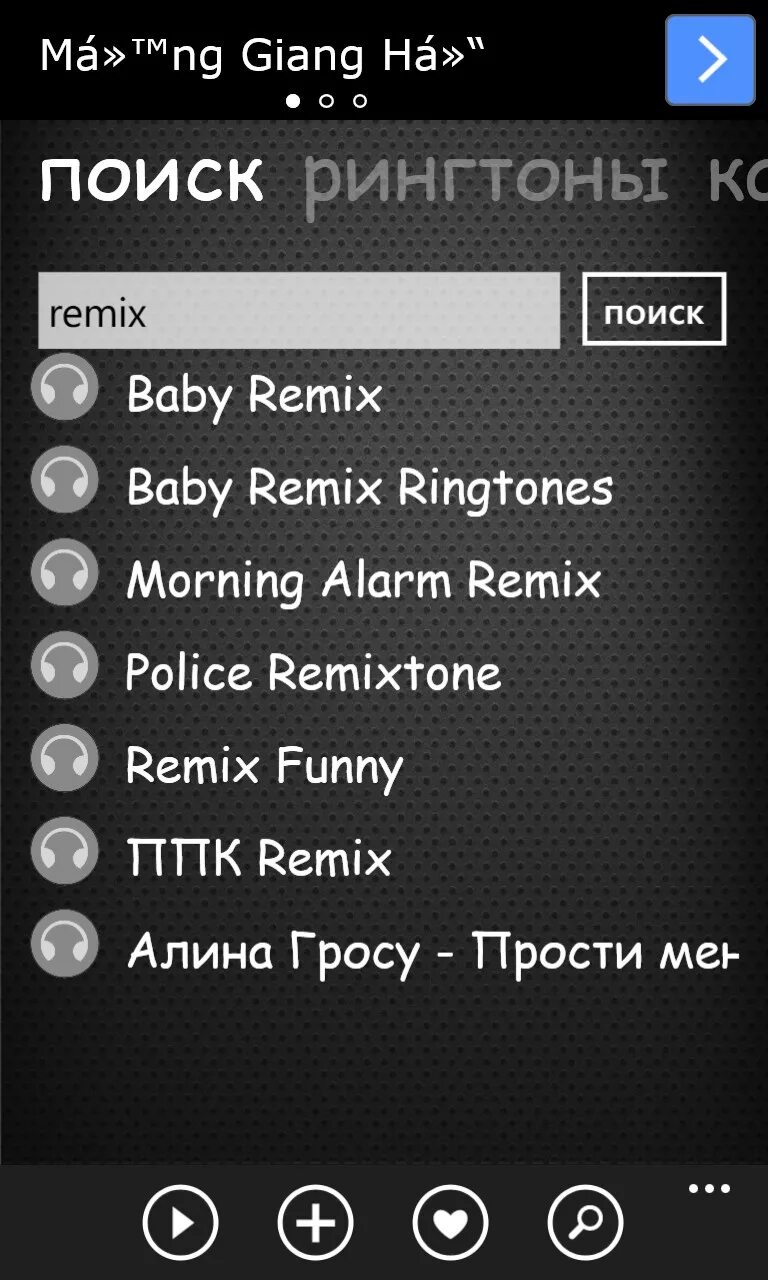The width and height of the screenshot is (768, 1280).
Task: Switch to the Рингтоны tab
Action: (x=485, y=181)
